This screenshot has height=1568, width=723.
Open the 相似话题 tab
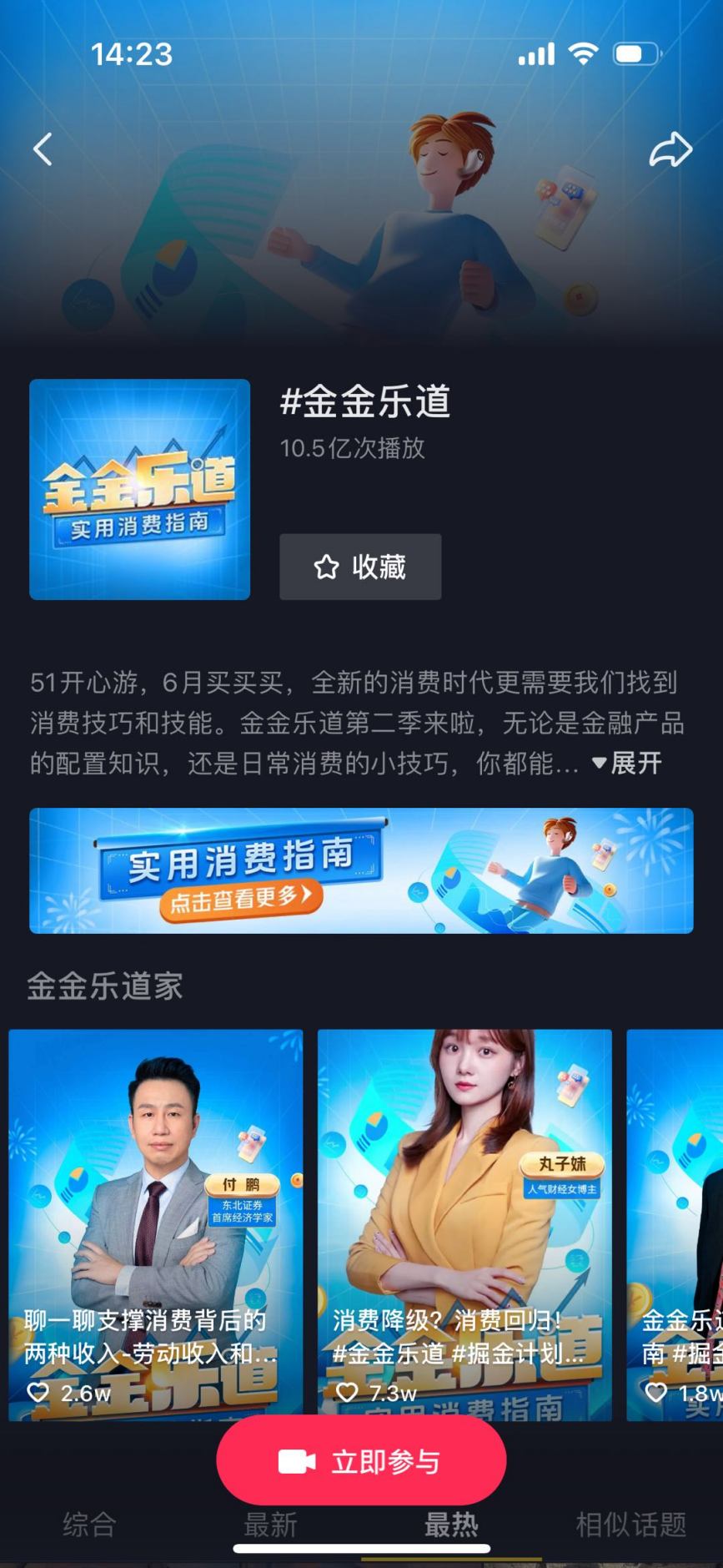(x=631, y=1525)
